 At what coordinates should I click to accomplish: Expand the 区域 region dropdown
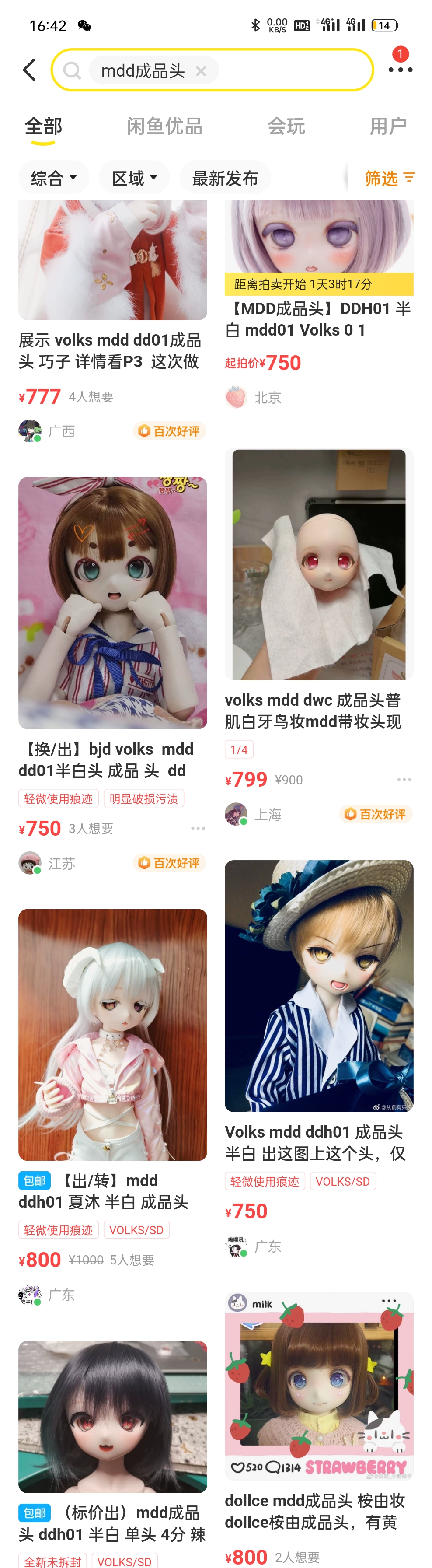pos(134,178)
